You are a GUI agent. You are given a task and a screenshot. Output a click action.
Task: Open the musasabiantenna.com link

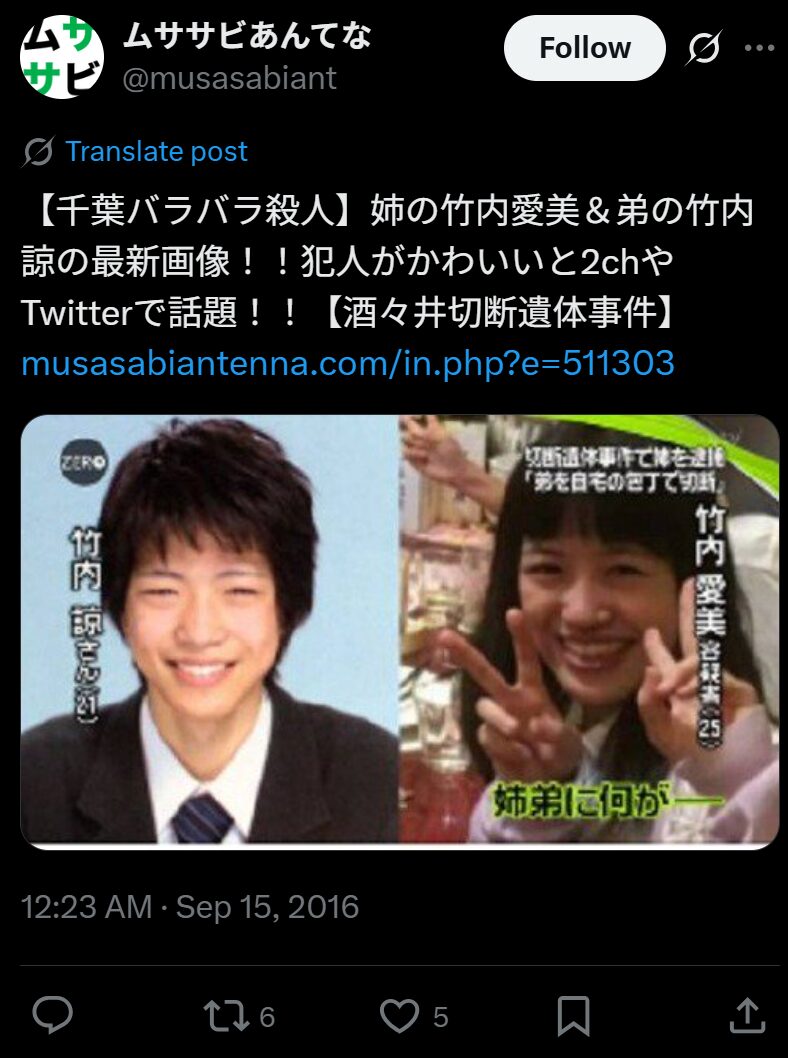point(347,362)
